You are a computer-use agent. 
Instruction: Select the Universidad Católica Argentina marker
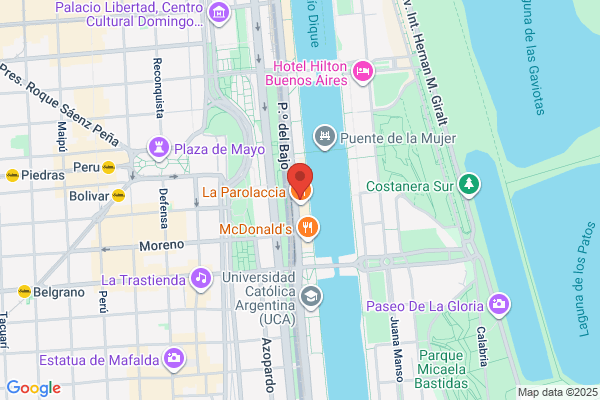click(x=311, y=297)
